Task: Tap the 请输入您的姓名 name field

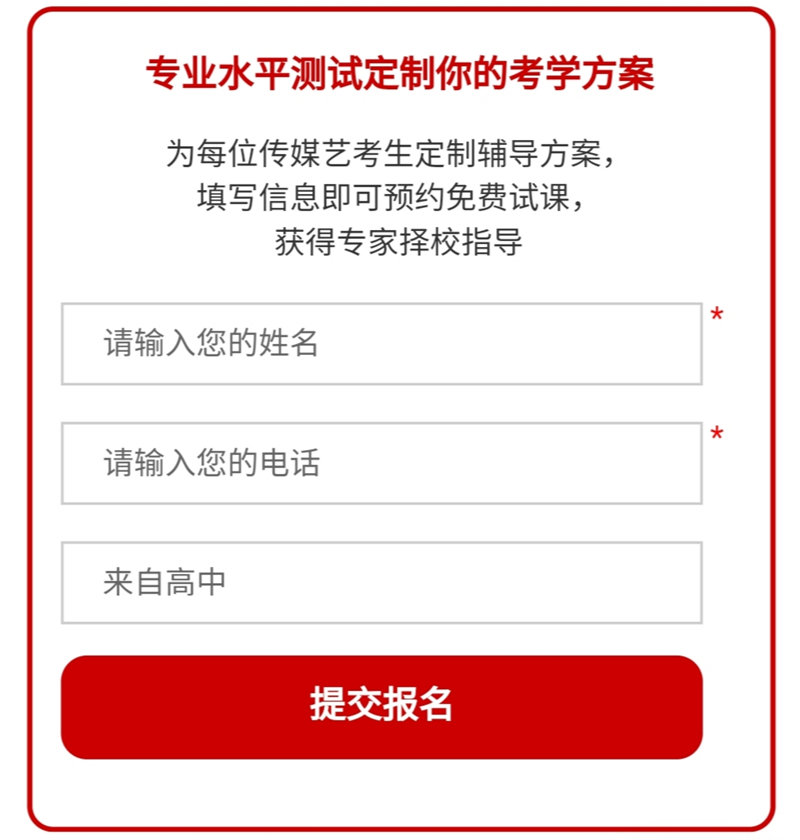Action: (381, 344)
